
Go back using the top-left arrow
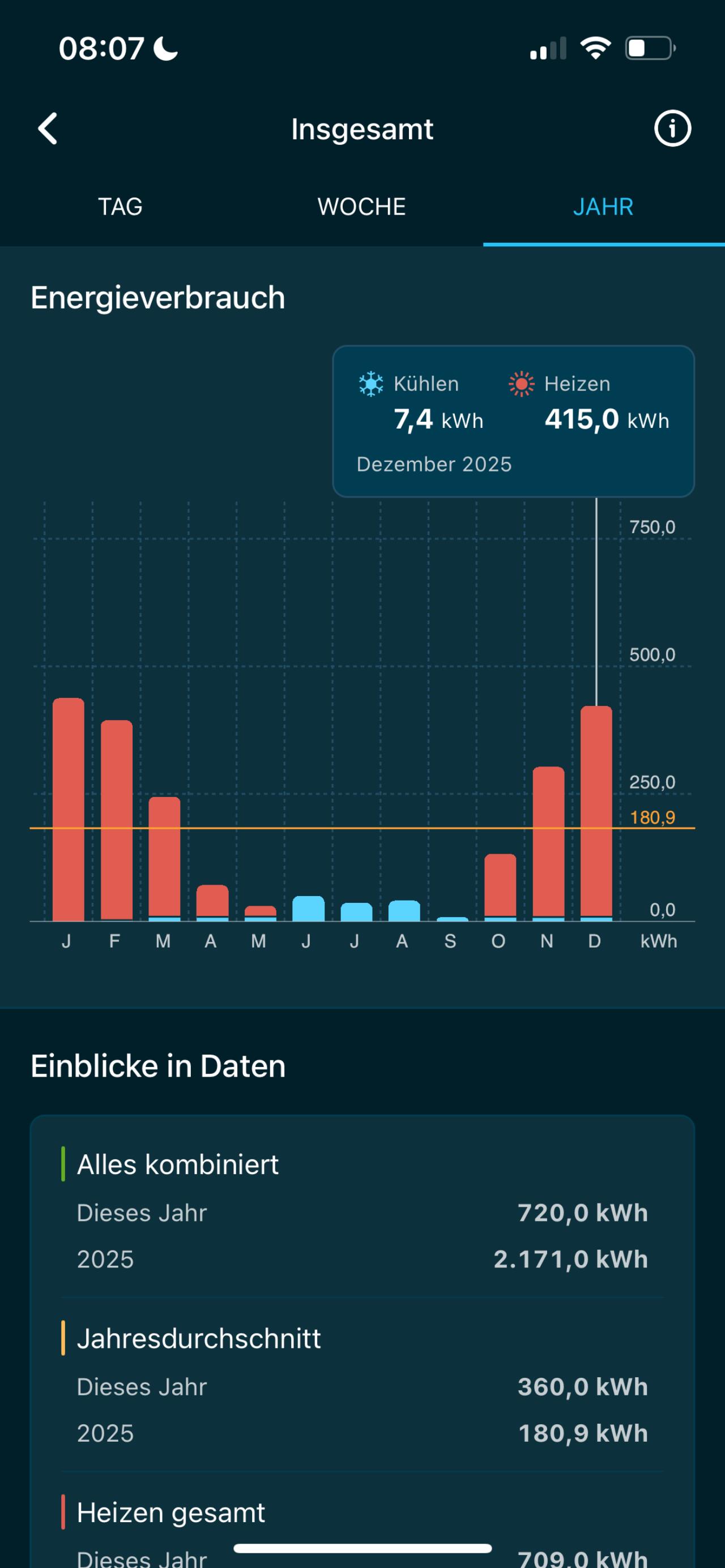coord(48,128)
